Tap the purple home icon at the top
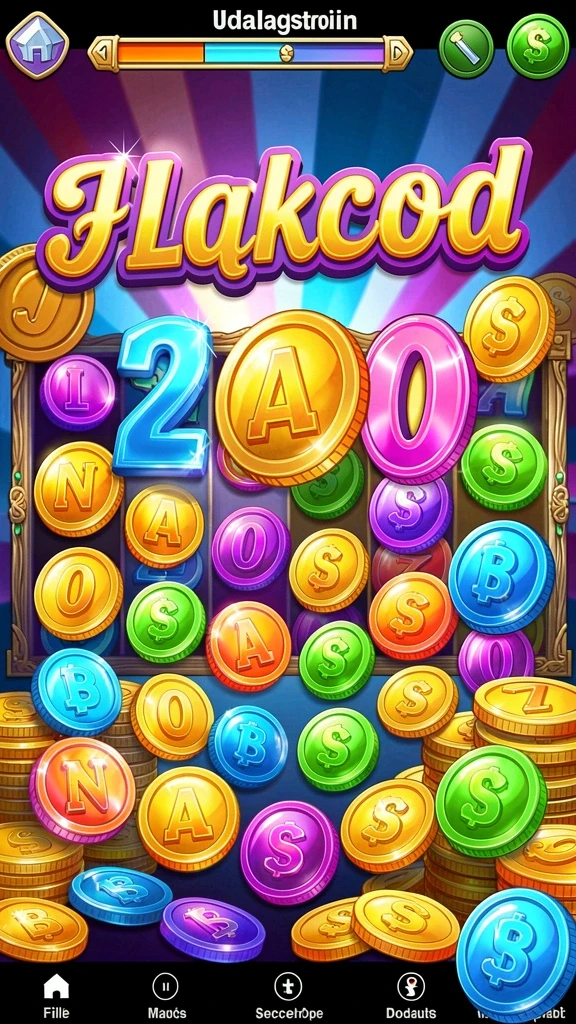 (37, 44)
